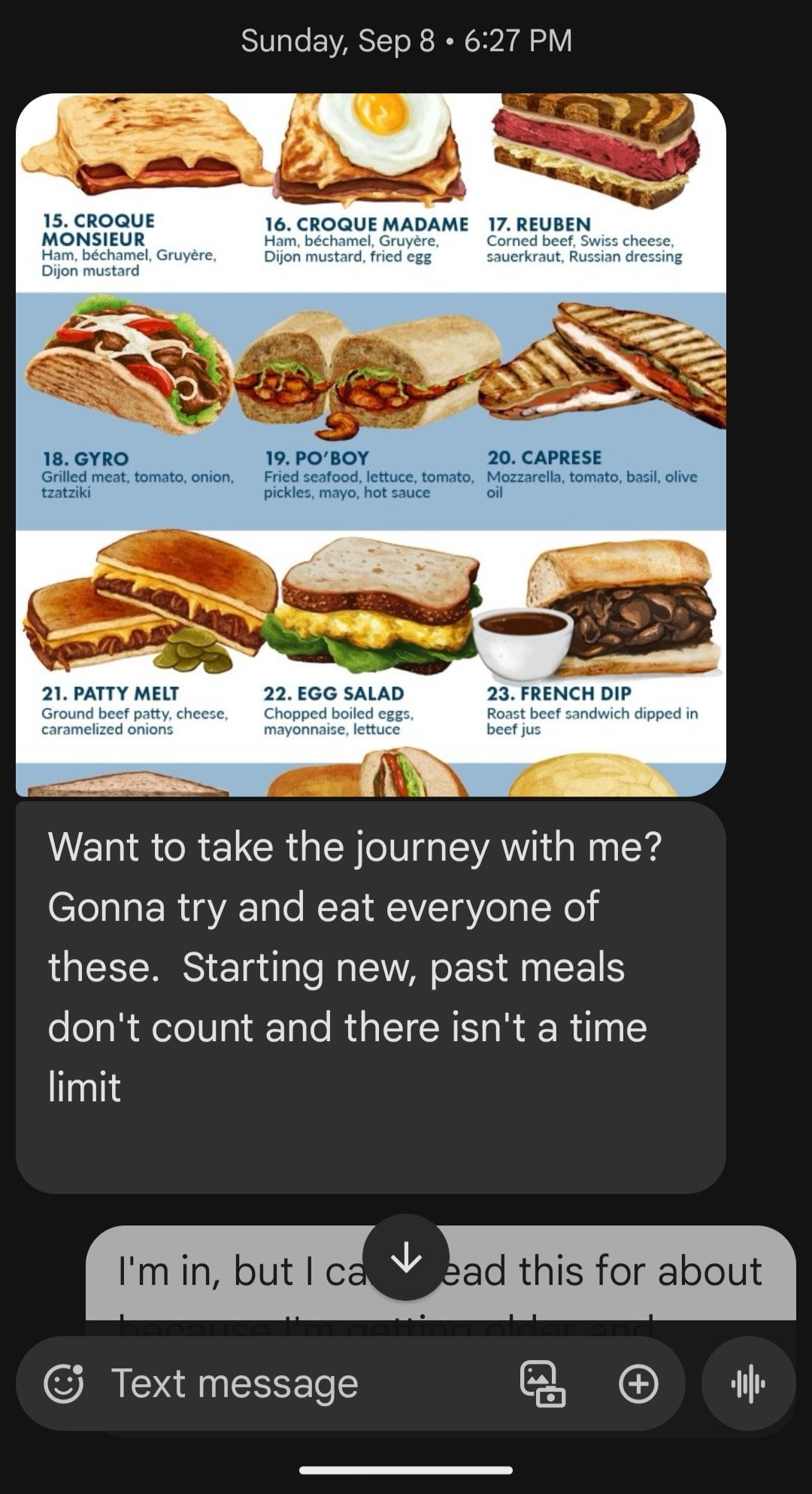Jump to the latest message with the down arrow
Image resolution: width=812 pixels, height=1494 pixels.
[406, 1257]
